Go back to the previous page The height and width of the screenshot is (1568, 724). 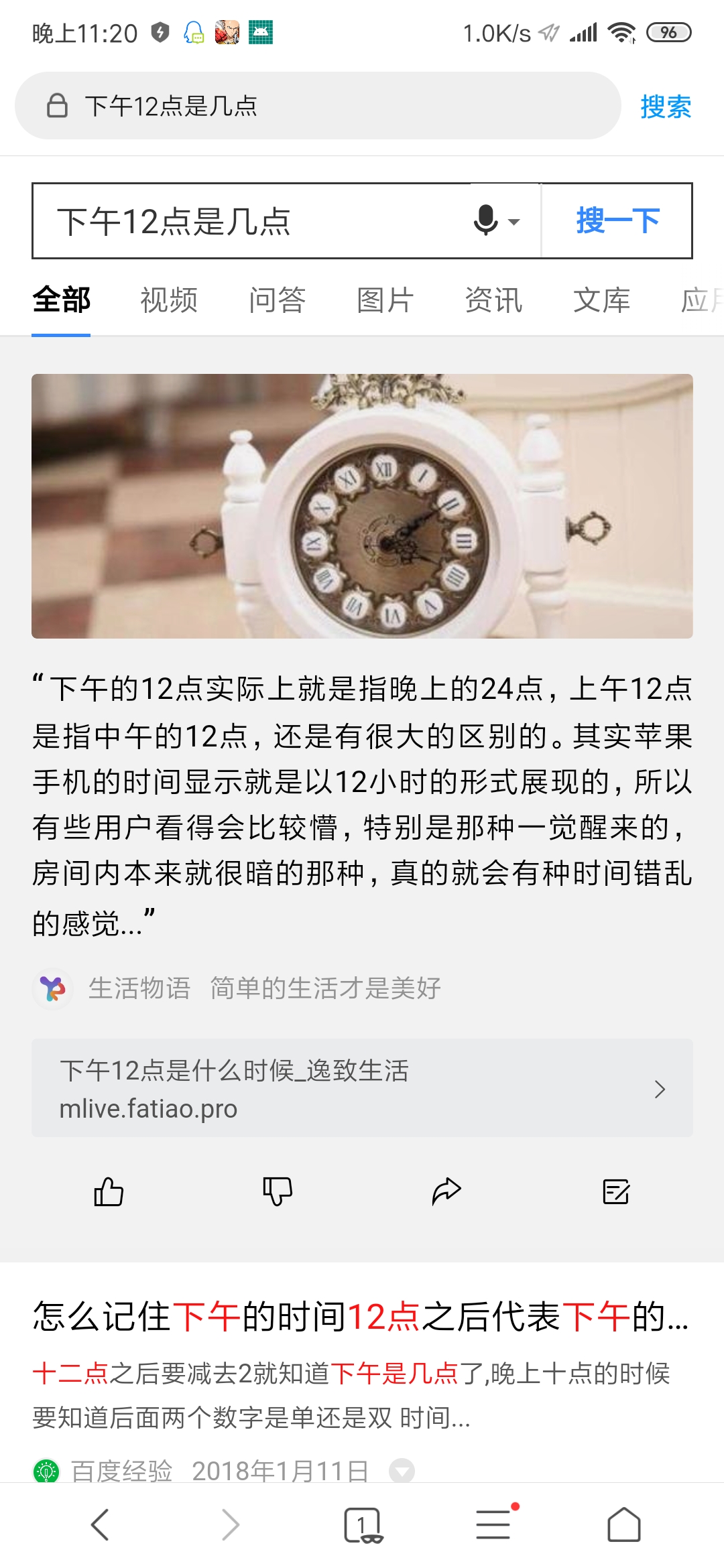coord(100,1525)
